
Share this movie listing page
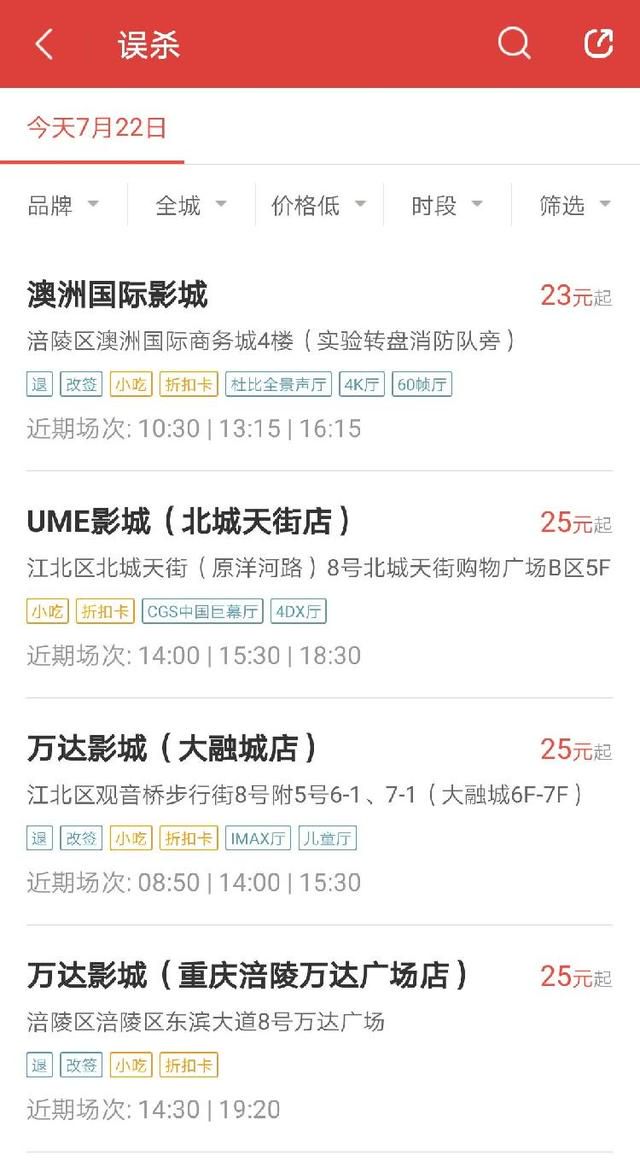point(599,44)
